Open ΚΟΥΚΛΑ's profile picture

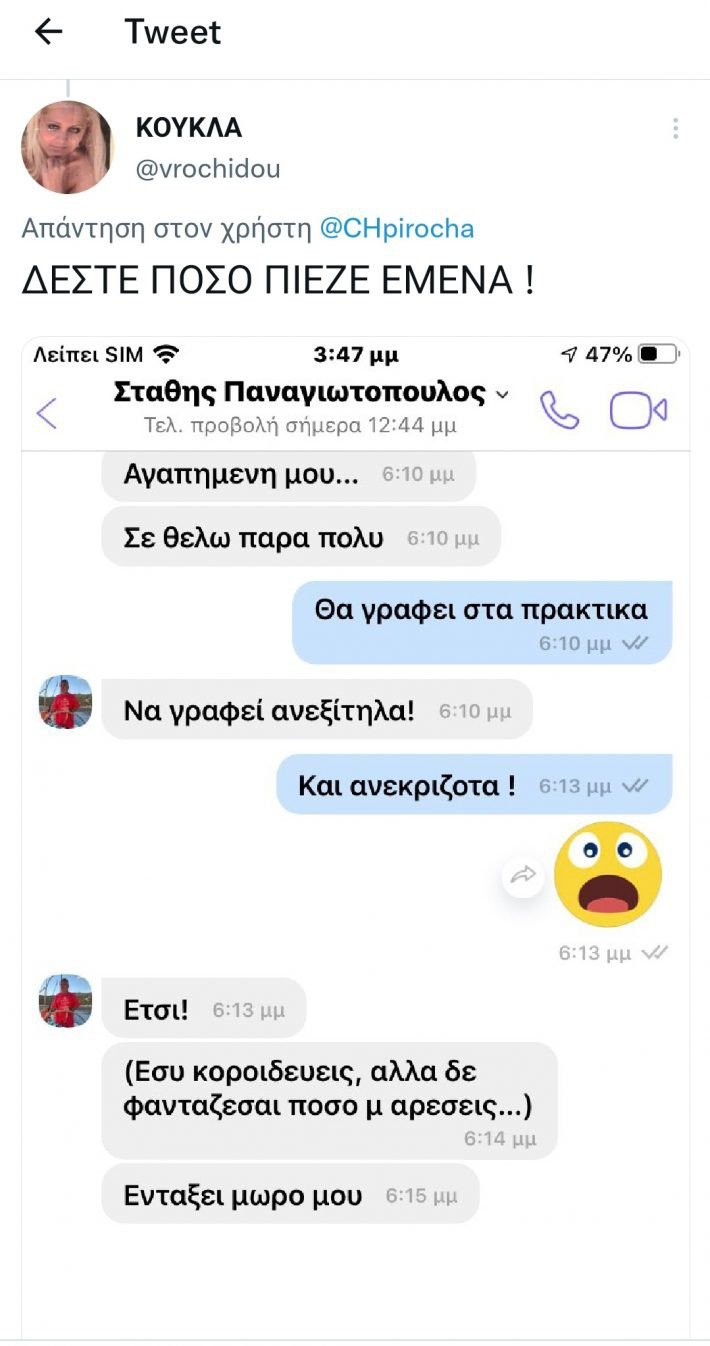click(67, 147)
